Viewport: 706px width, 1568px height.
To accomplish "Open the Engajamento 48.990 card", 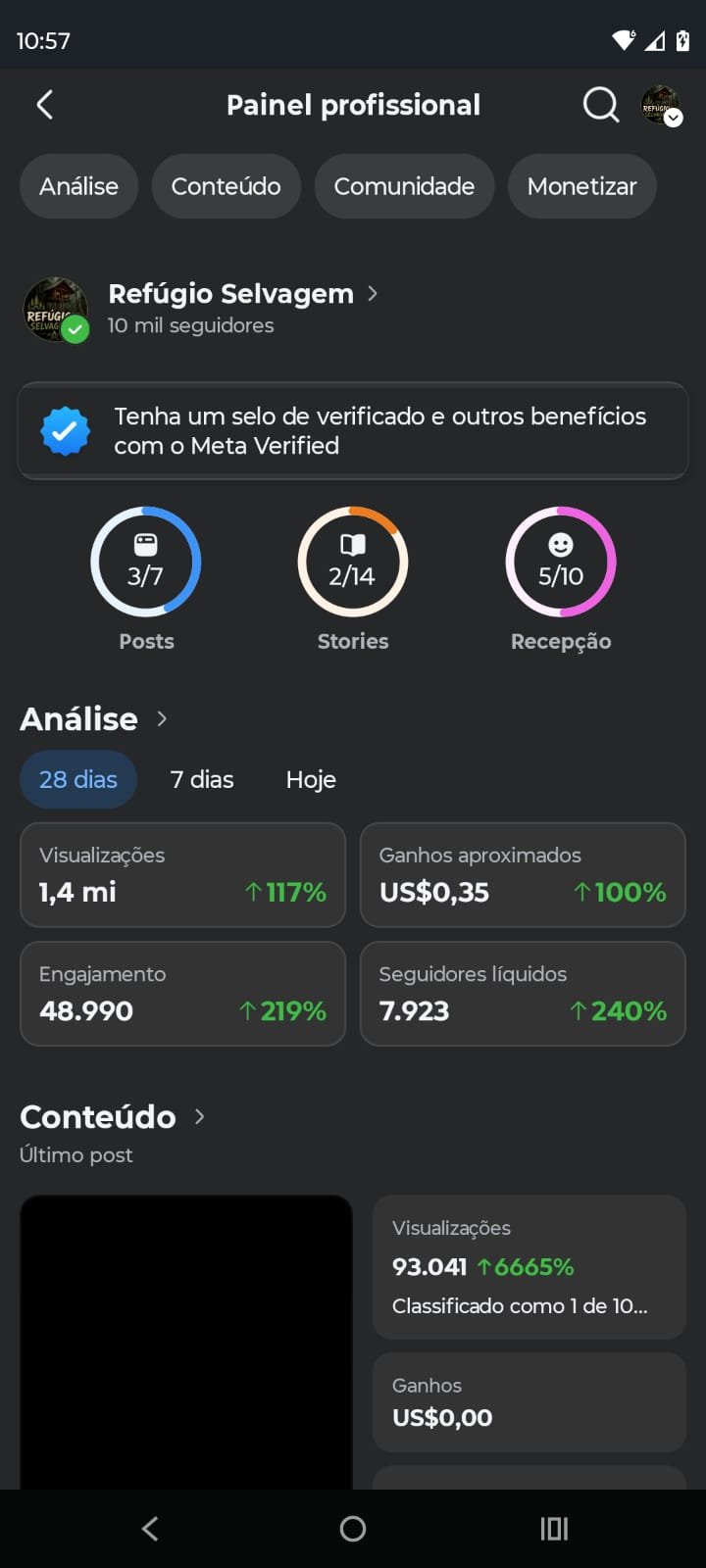I will (x=182, y=994).
